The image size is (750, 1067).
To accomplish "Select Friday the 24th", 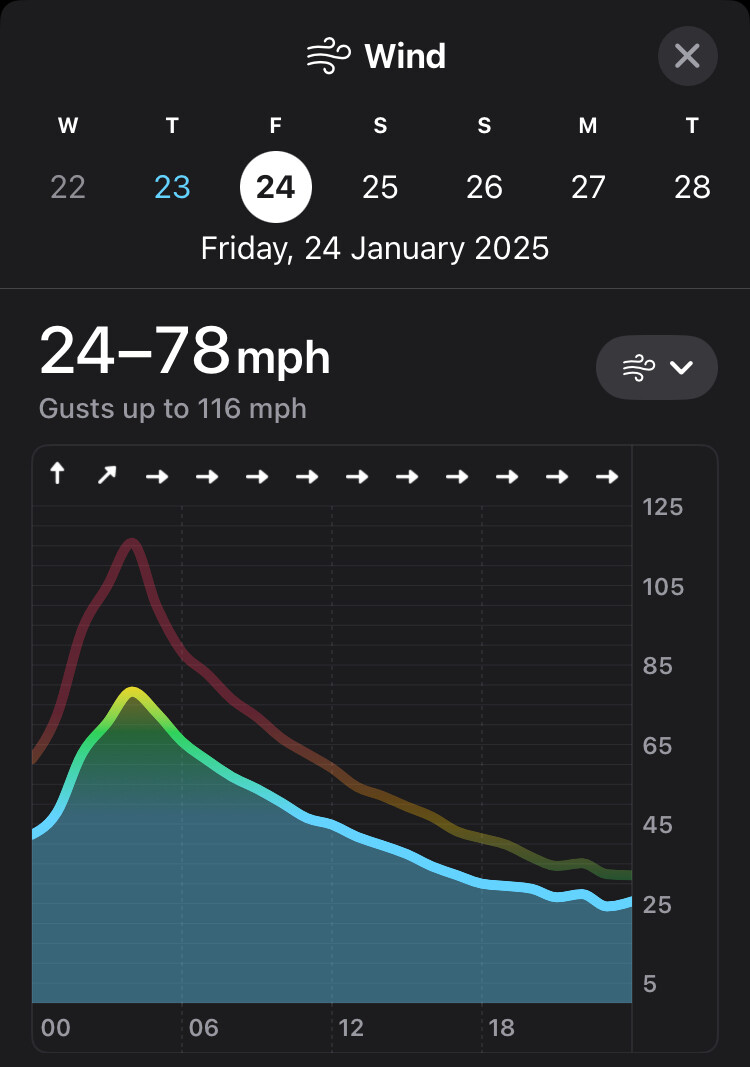I will point(276,187).
